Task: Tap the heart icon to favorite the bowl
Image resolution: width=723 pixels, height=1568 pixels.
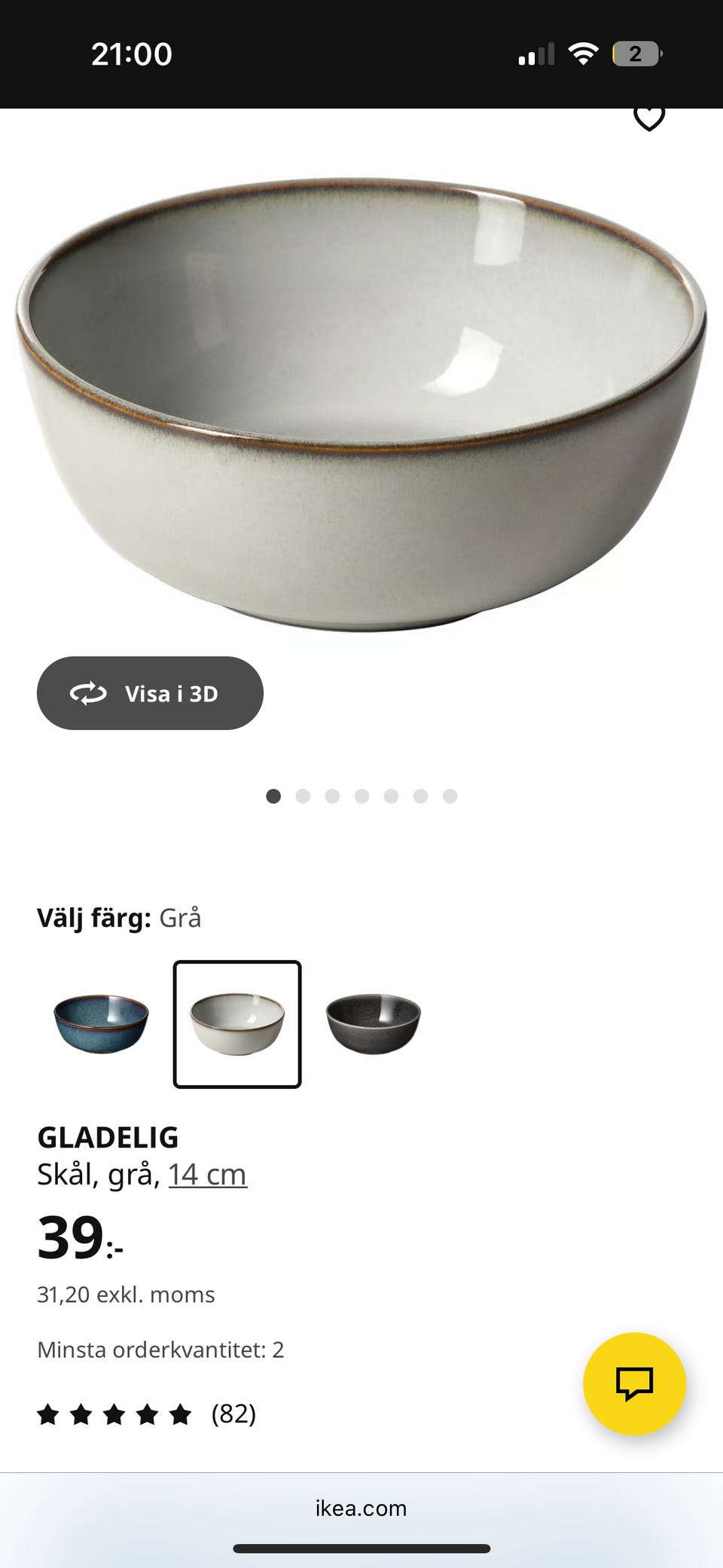Action: 649,117
